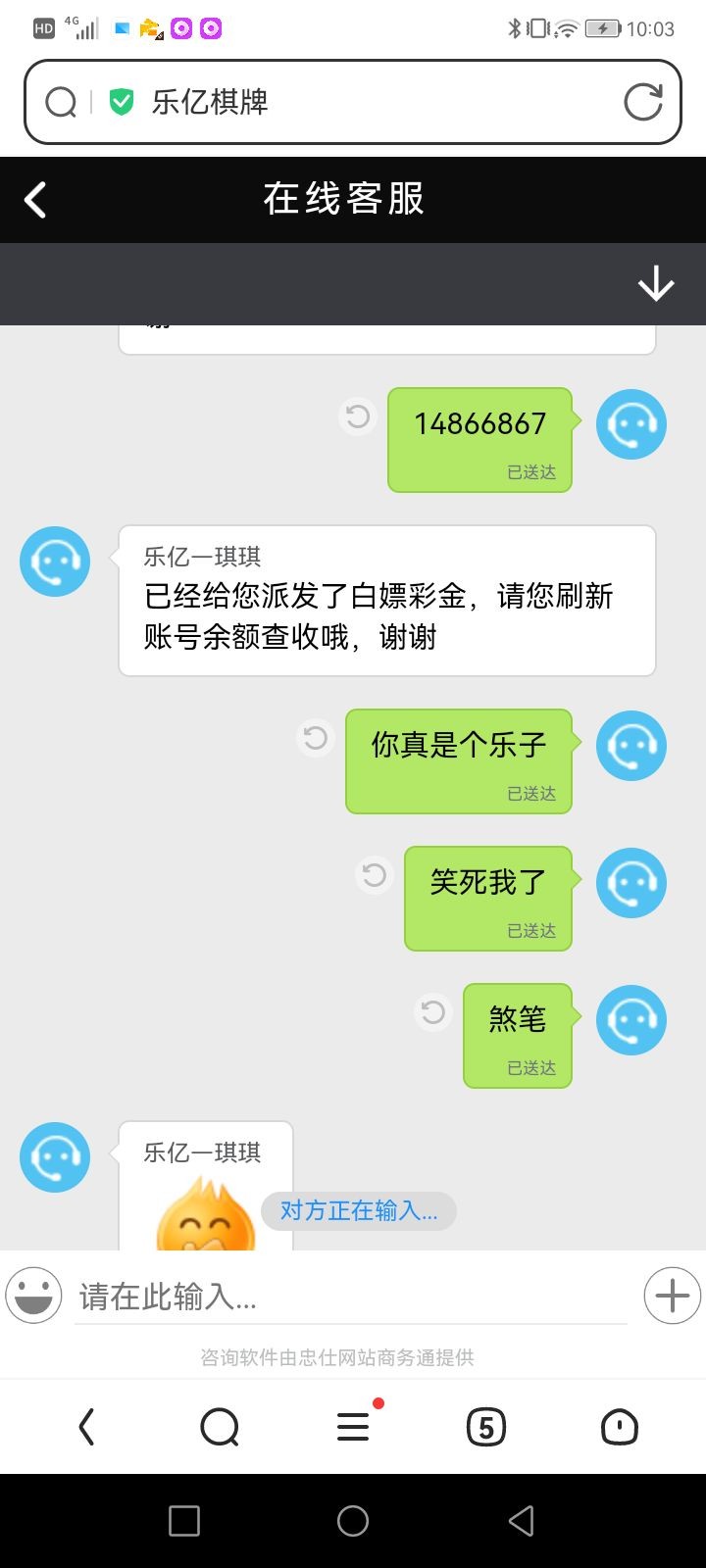
Task: Resend the 你真是个乐子 message
Action: [316, 737]
